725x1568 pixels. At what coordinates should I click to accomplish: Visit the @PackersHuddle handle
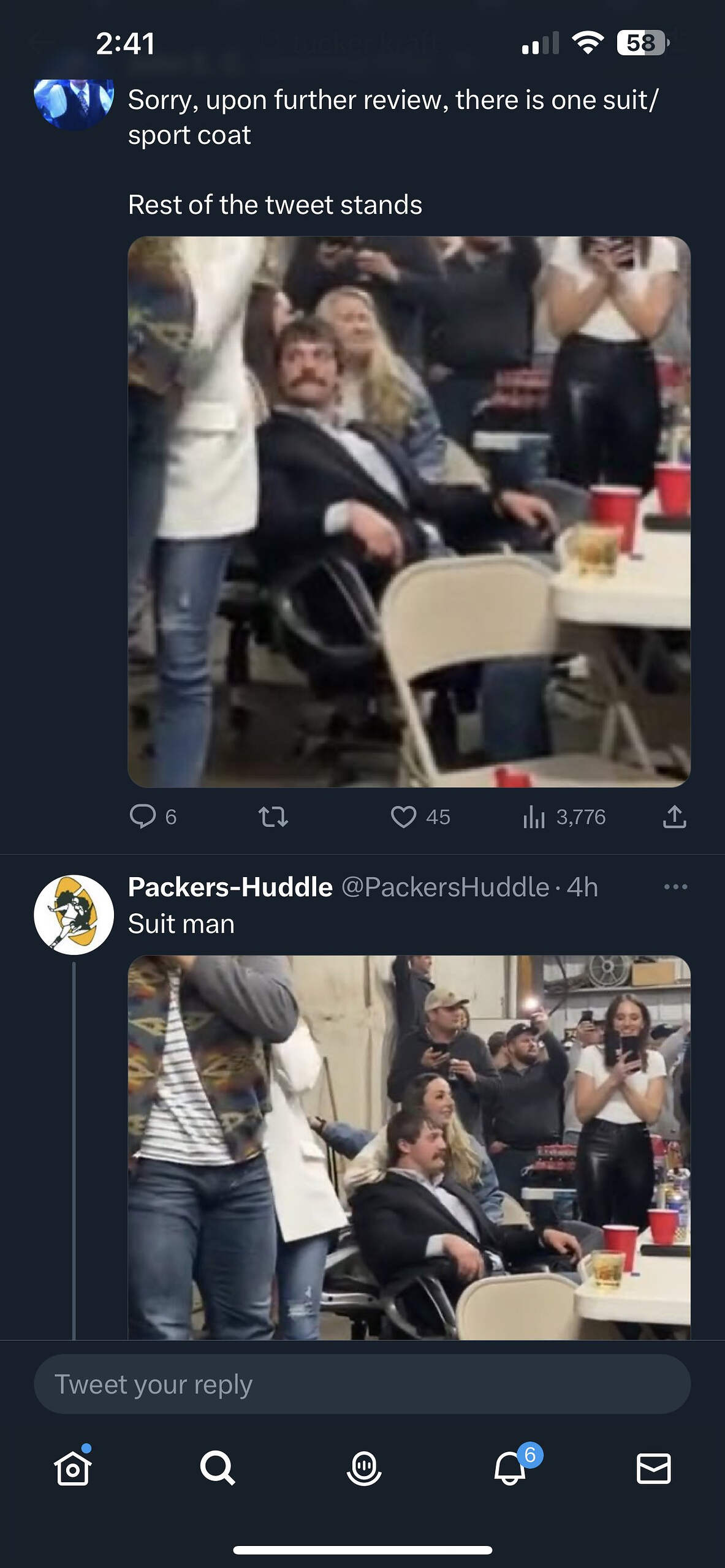pos(444,887)
